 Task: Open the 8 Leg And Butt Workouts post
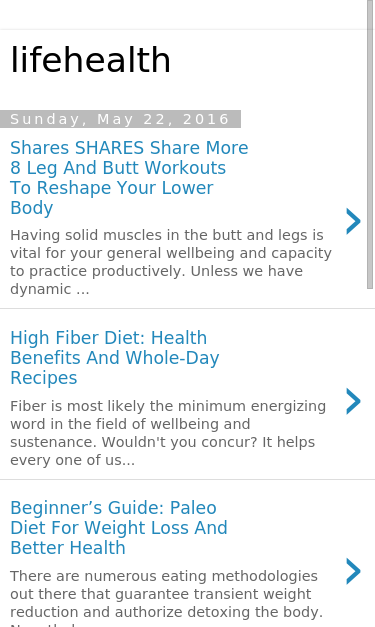(x=129, y=178)
